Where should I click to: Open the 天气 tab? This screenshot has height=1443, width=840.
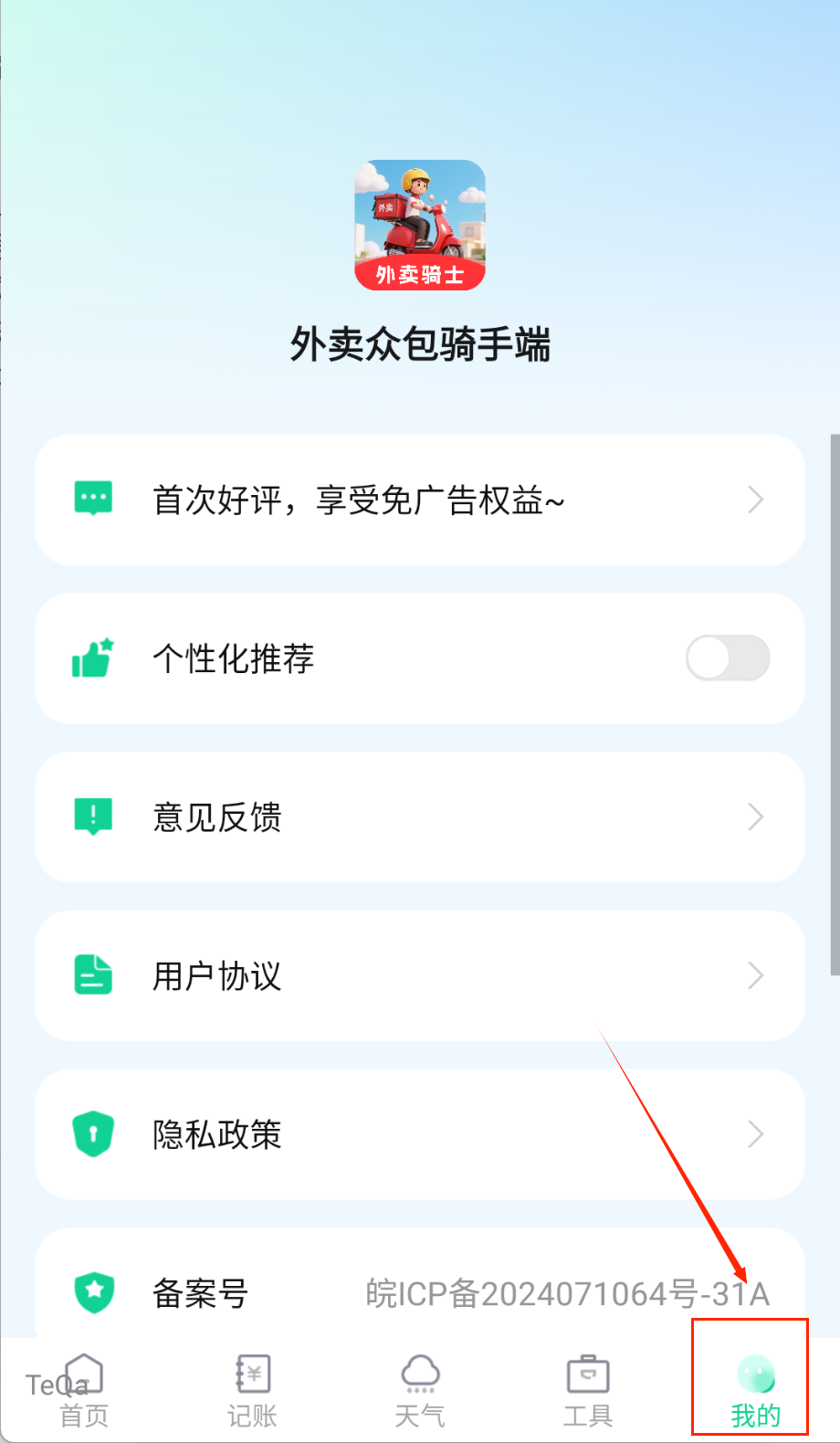point(420,1390)
